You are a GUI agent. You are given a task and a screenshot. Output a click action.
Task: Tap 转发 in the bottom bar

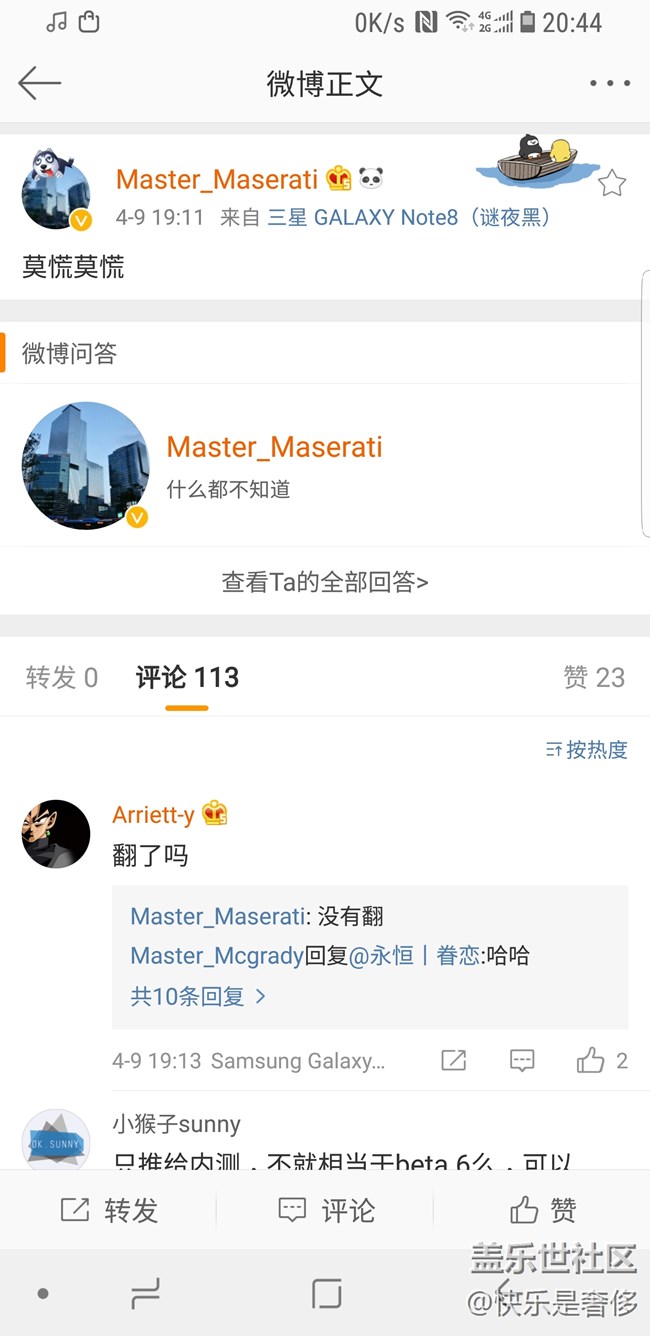(109, 1211)
